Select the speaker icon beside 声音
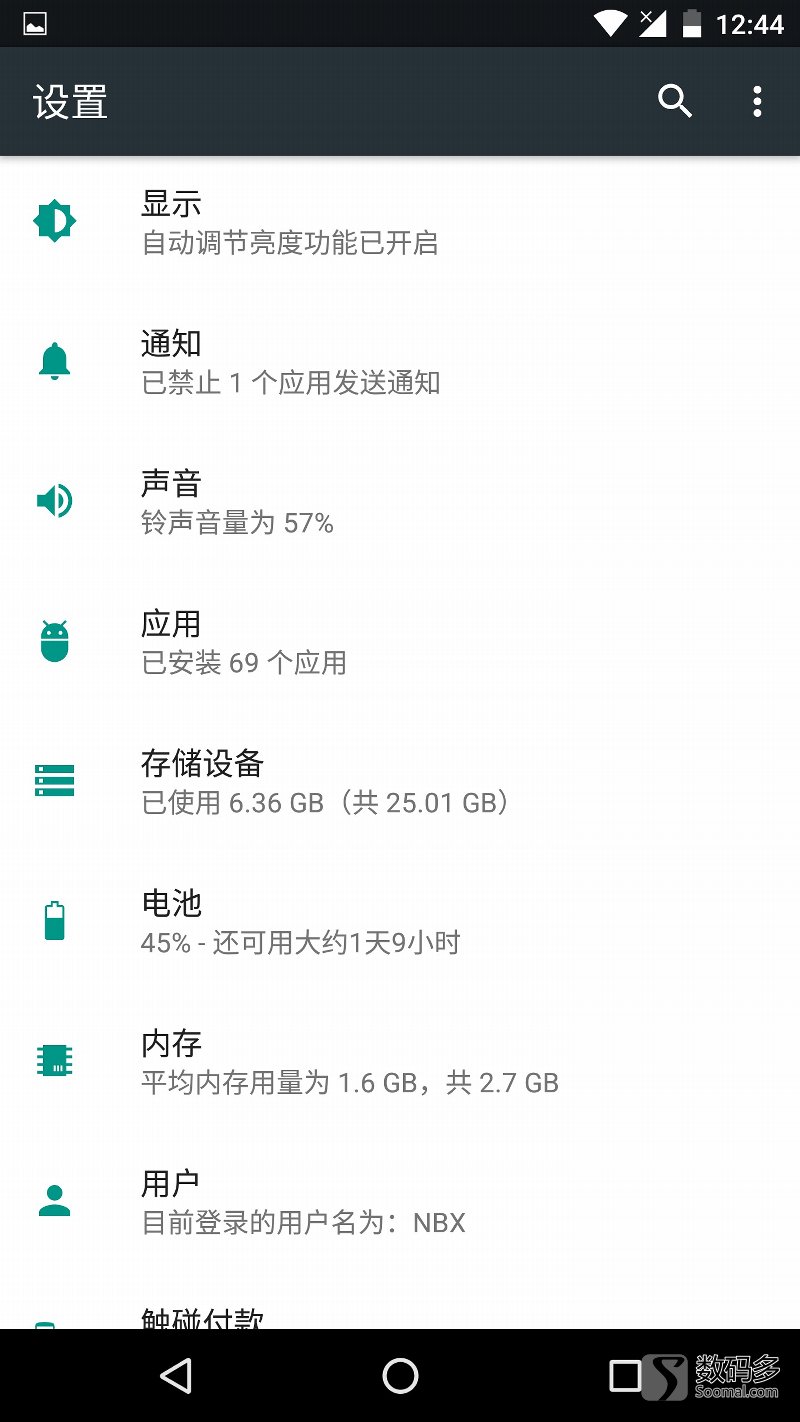Viewport: 800px width, 1422px height. [x=55, y=500]
